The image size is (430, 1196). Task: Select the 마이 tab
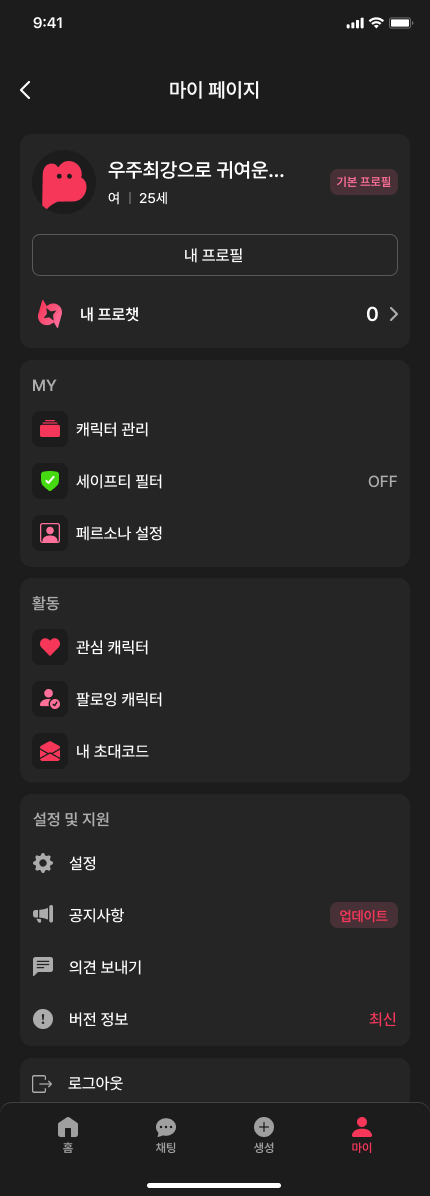[361, 1134]
